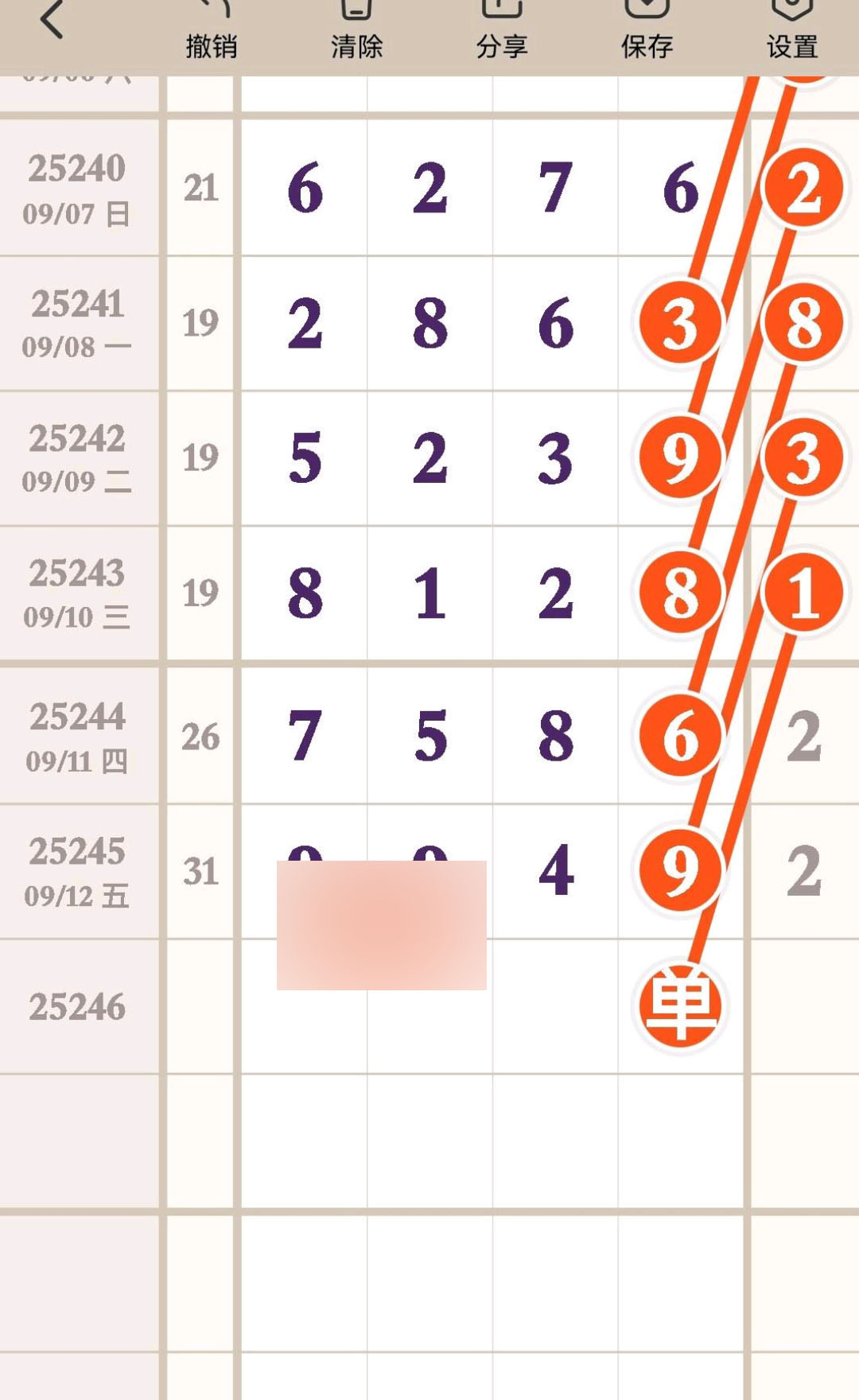Save the chart with 保存

pos(647,30)
